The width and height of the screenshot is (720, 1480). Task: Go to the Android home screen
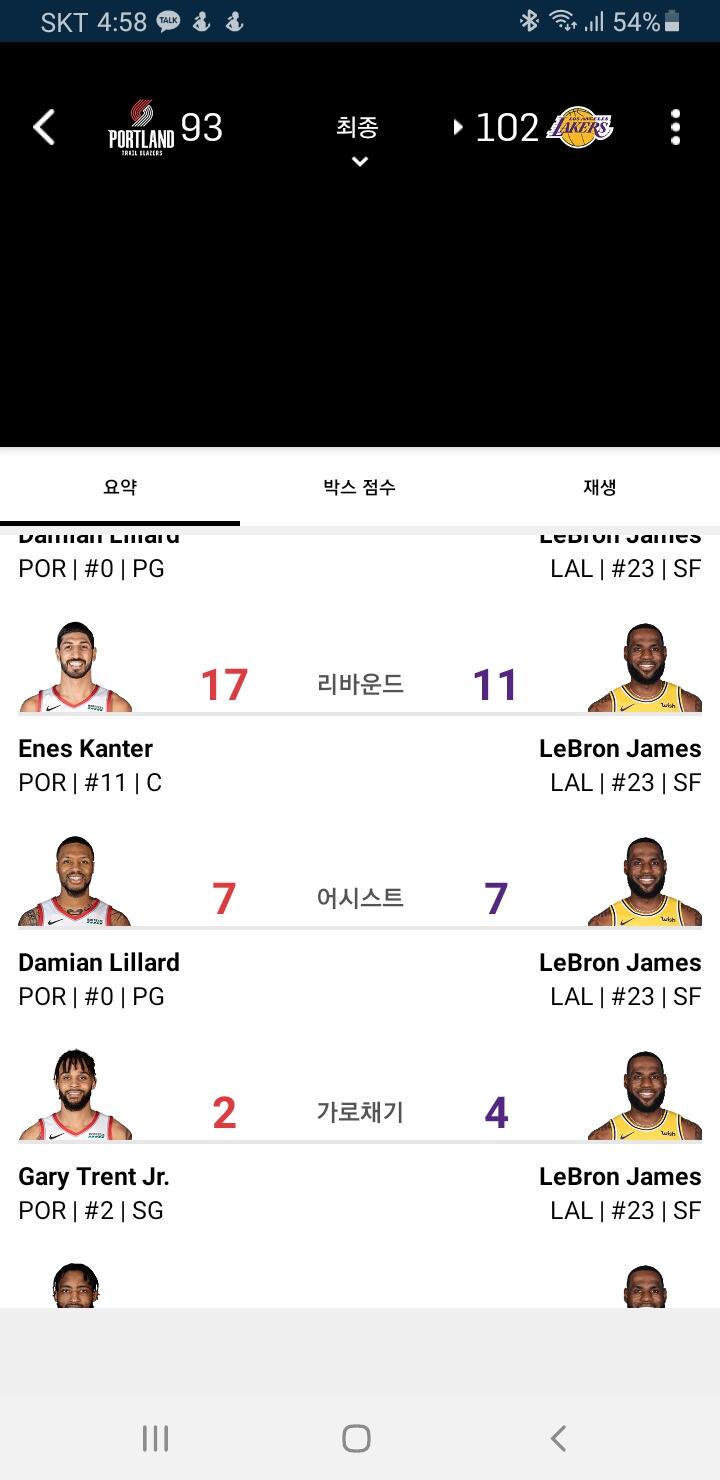pyautogui.click(x=357, y=1438)
